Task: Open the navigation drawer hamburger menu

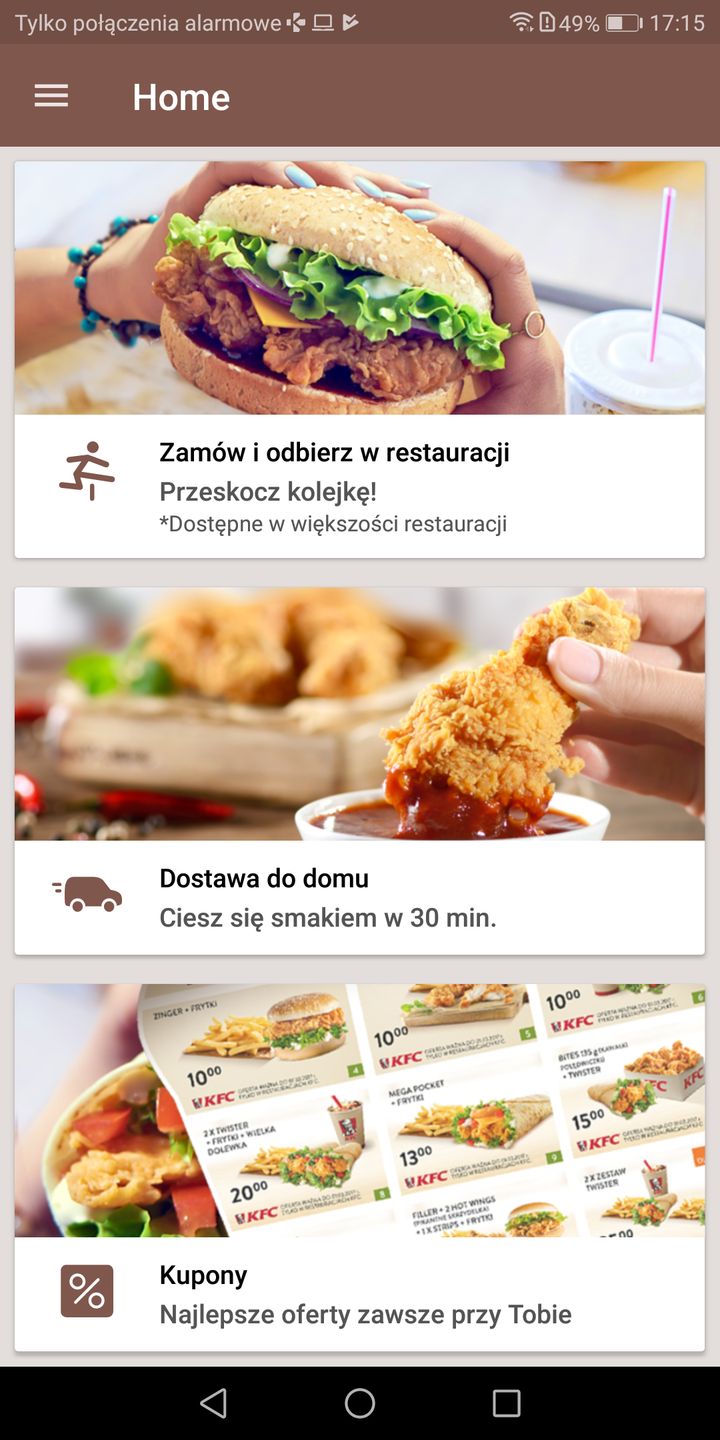Action: [51, 95]
